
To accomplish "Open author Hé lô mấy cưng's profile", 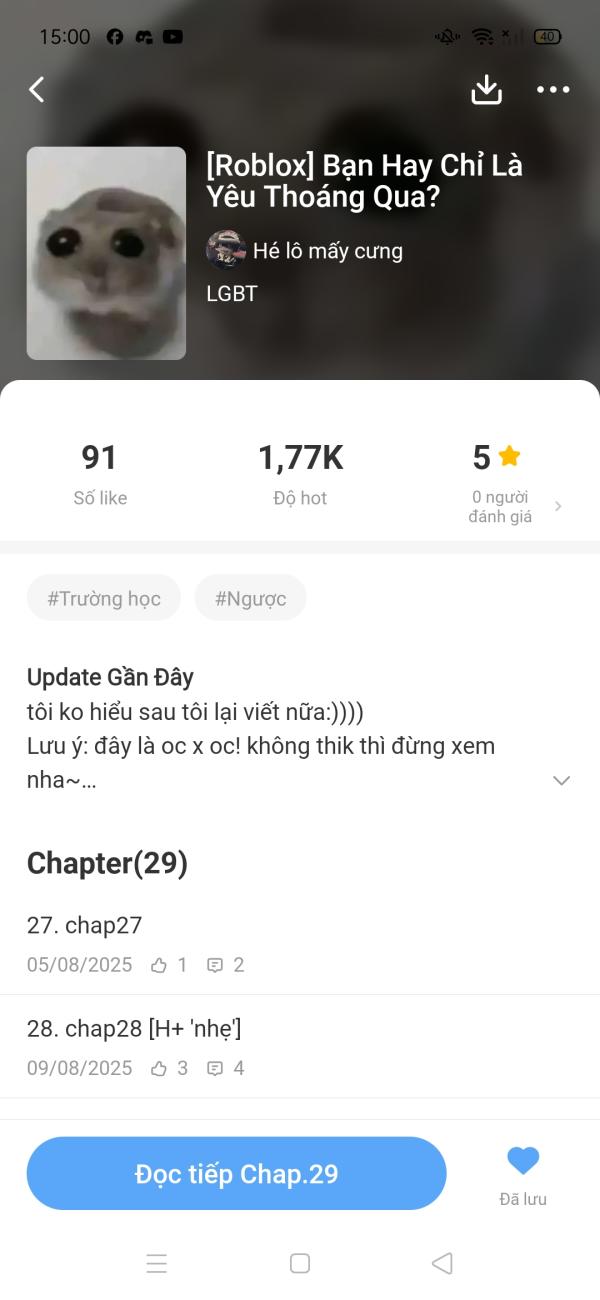I will point(304,250).
